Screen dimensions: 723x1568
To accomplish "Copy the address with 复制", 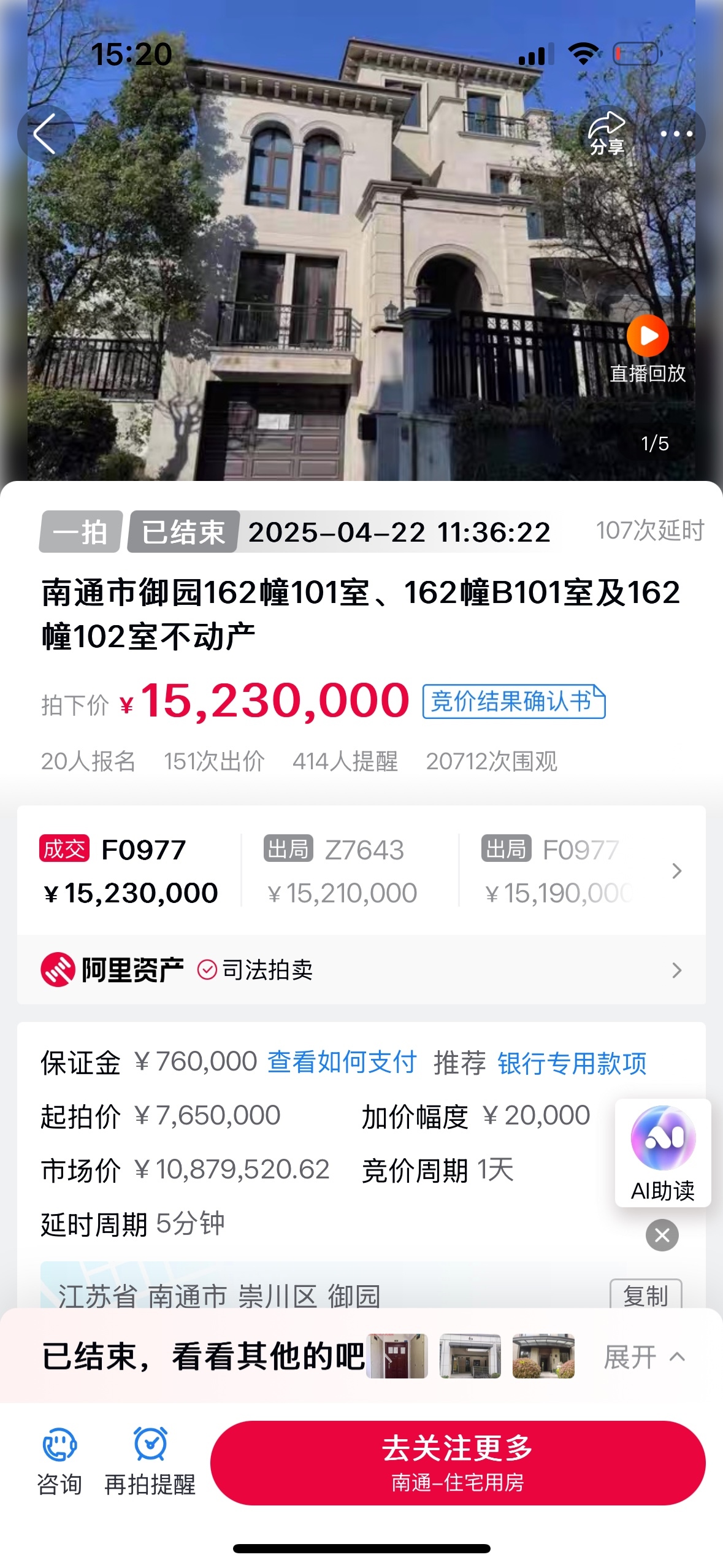I will [x=645, y=1296].
